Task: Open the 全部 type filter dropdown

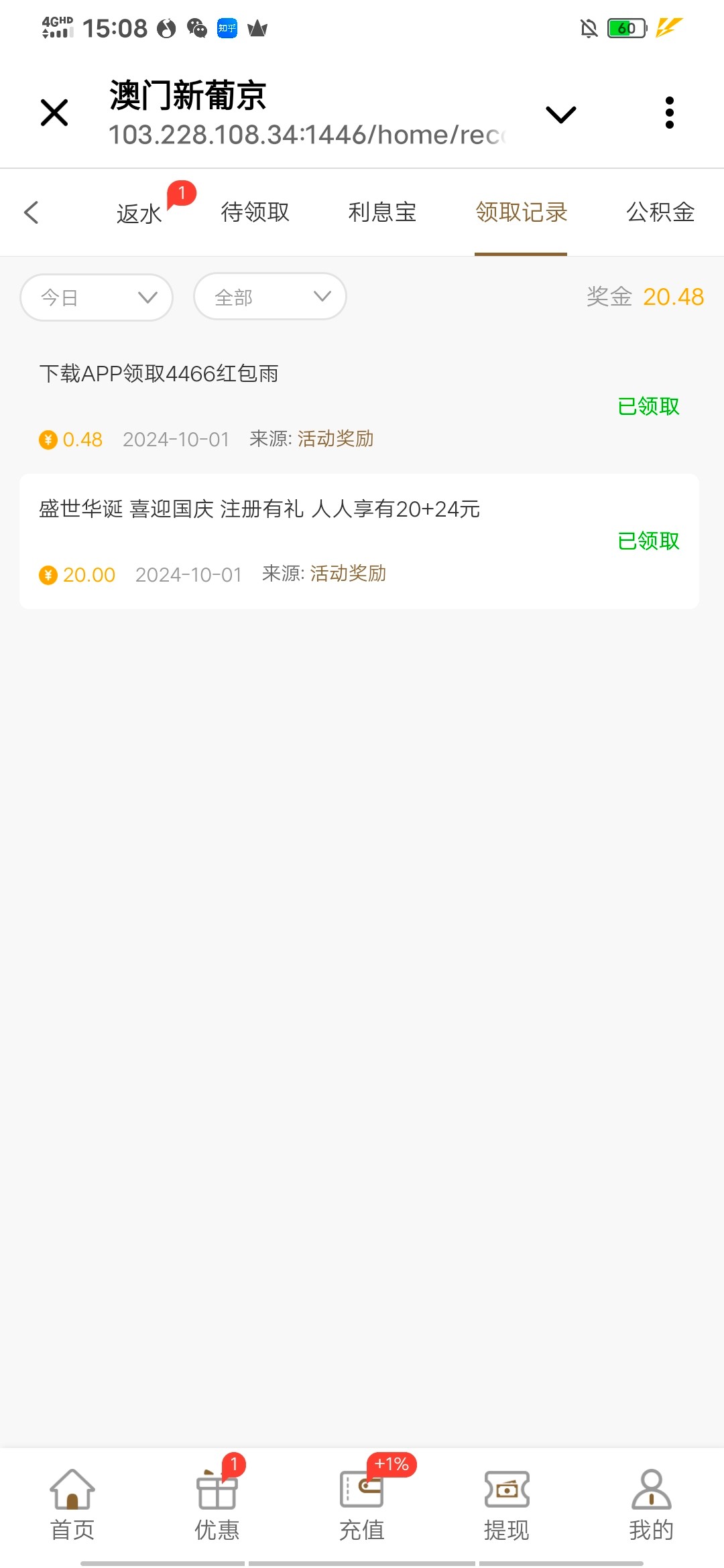Action: pyautogui.click(x=270, y=296)
